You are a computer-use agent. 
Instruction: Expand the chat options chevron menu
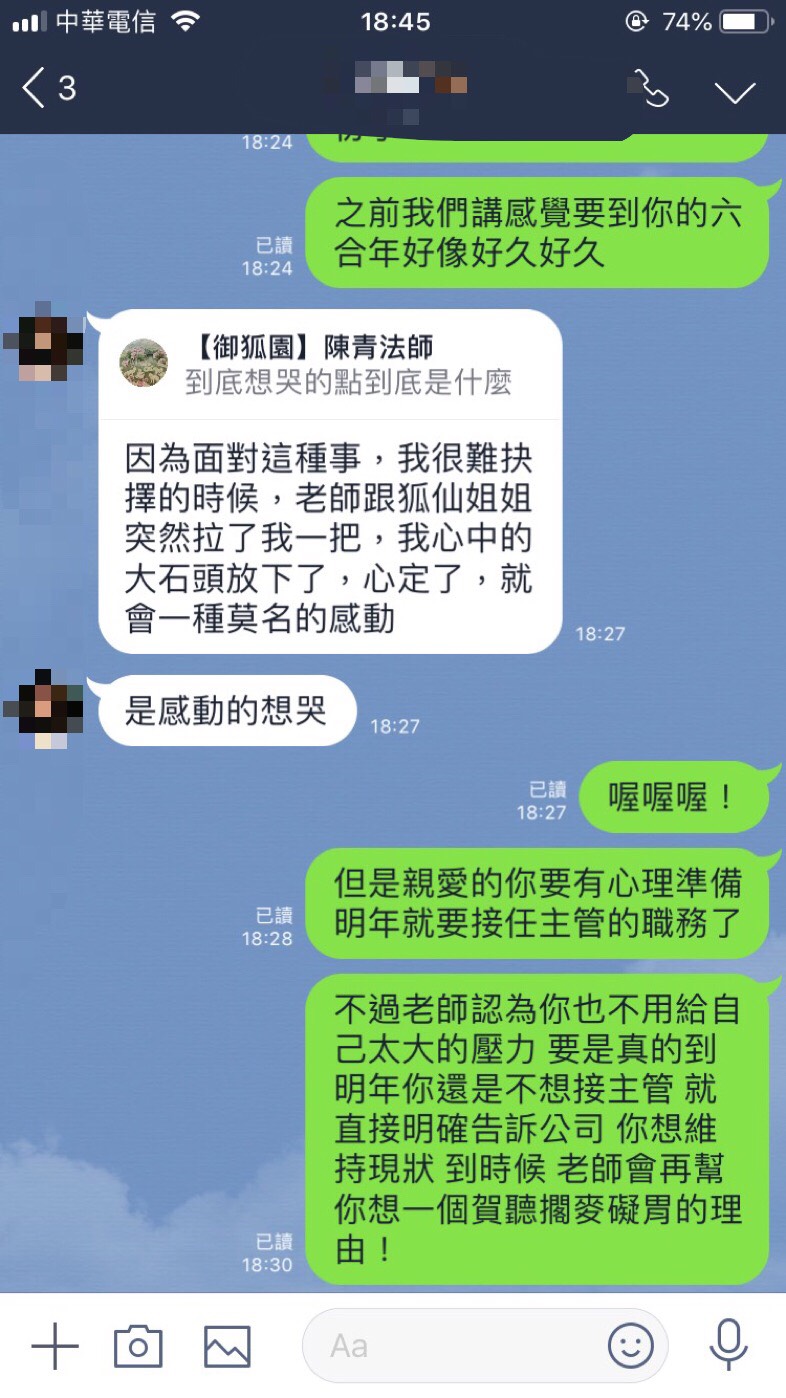tap(734, 91)
